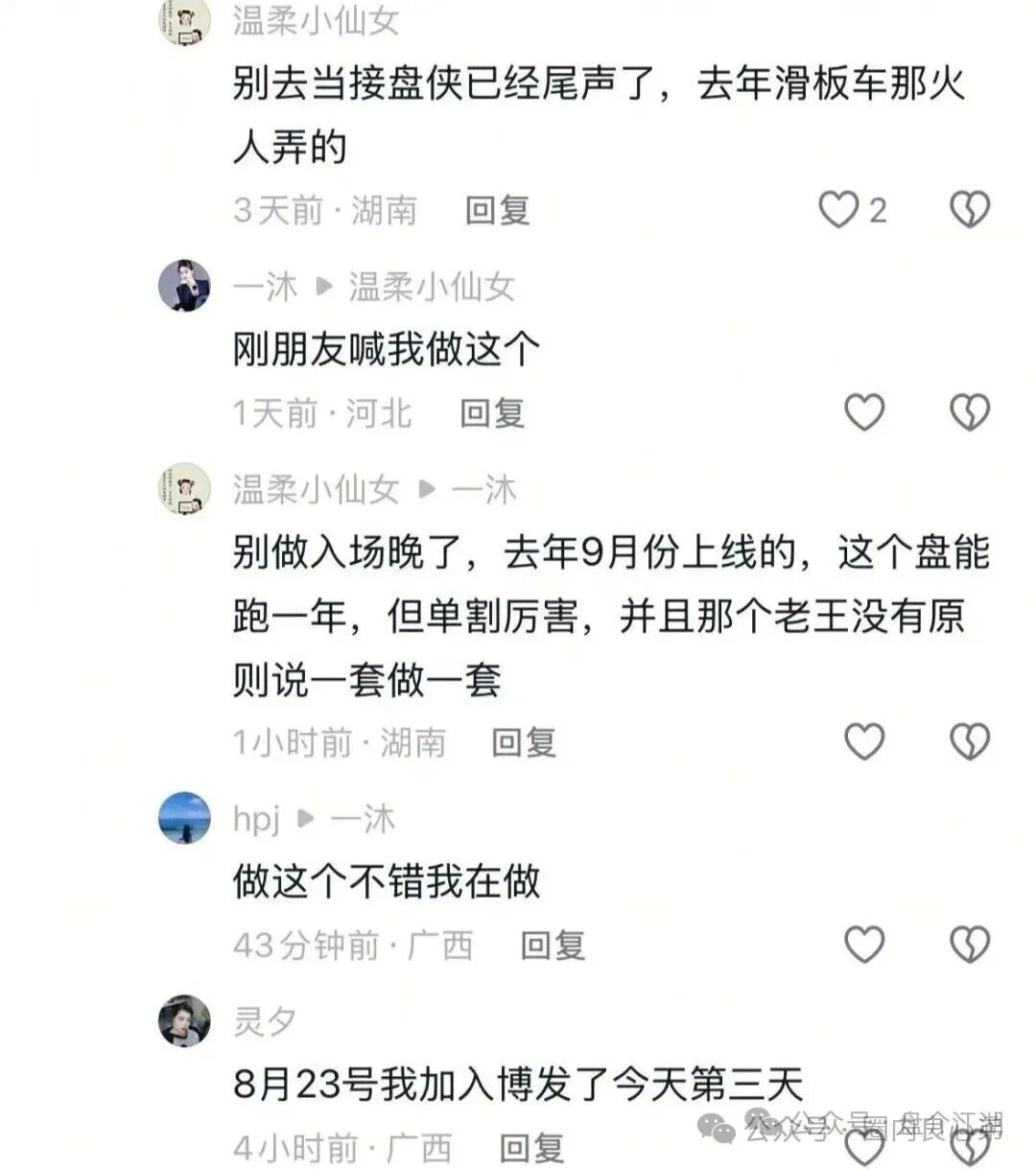Screen dimensions: 1036x1170
Task: Like 一沐's comment 刚朋友喊我做这个
Action: coord(863,412)
